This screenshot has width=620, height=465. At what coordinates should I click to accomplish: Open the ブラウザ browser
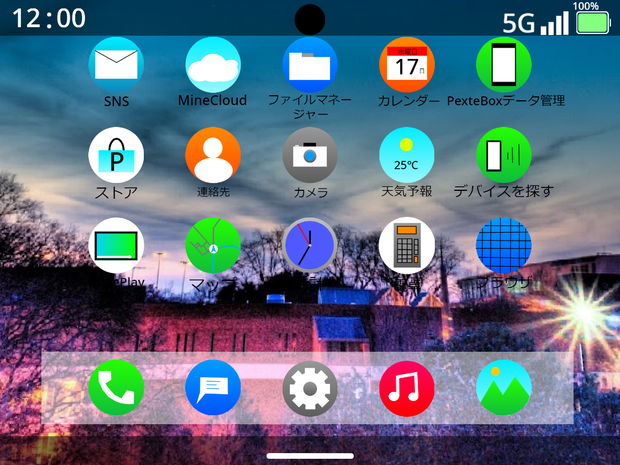[x=503, y=245]
